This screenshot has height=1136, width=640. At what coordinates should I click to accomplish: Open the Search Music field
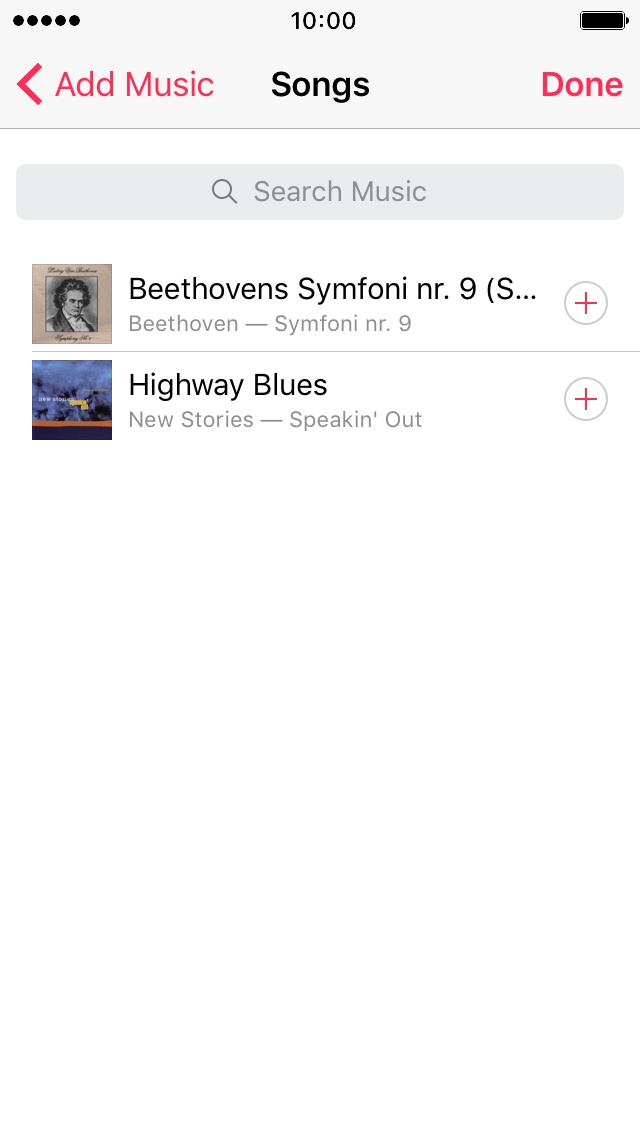(x=320, y=192)
